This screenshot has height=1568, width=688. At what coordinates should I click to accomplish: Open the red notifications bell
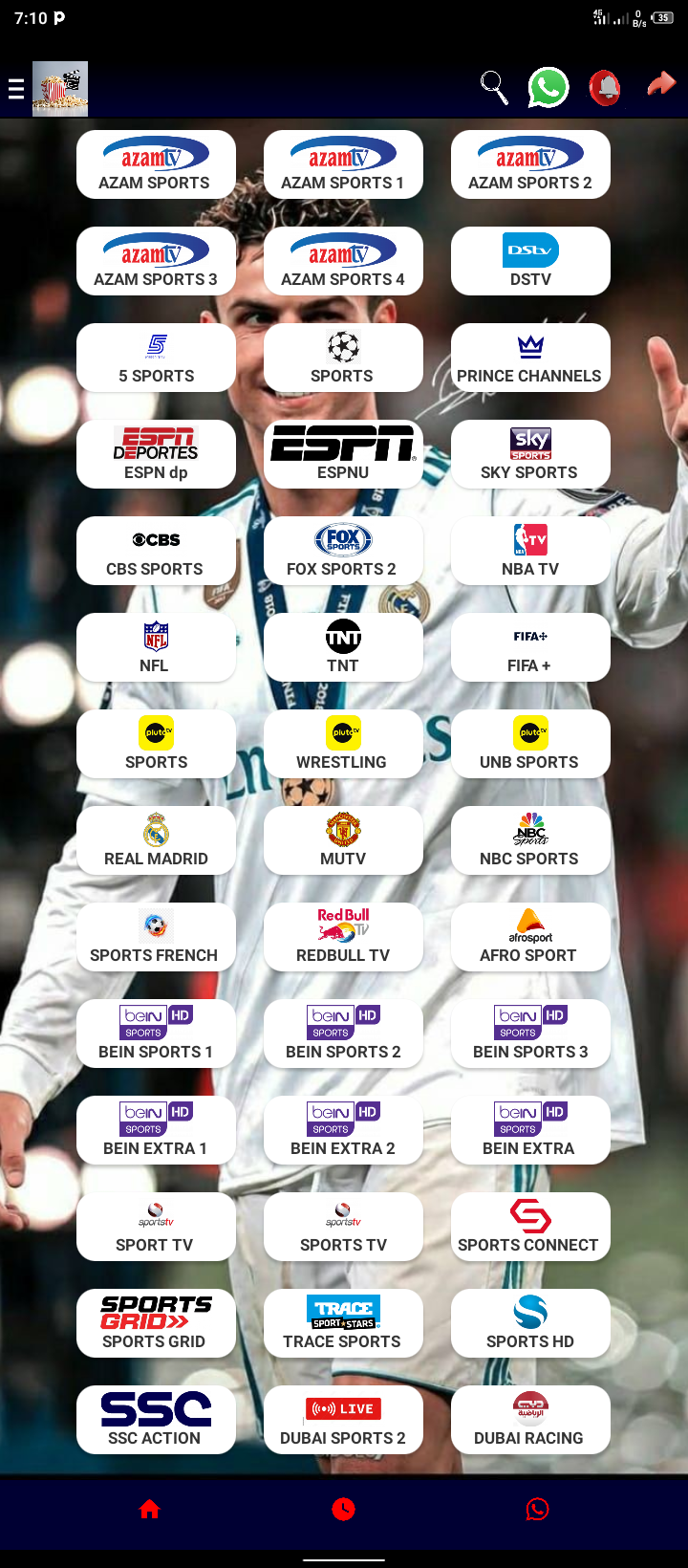click(605, 88)
